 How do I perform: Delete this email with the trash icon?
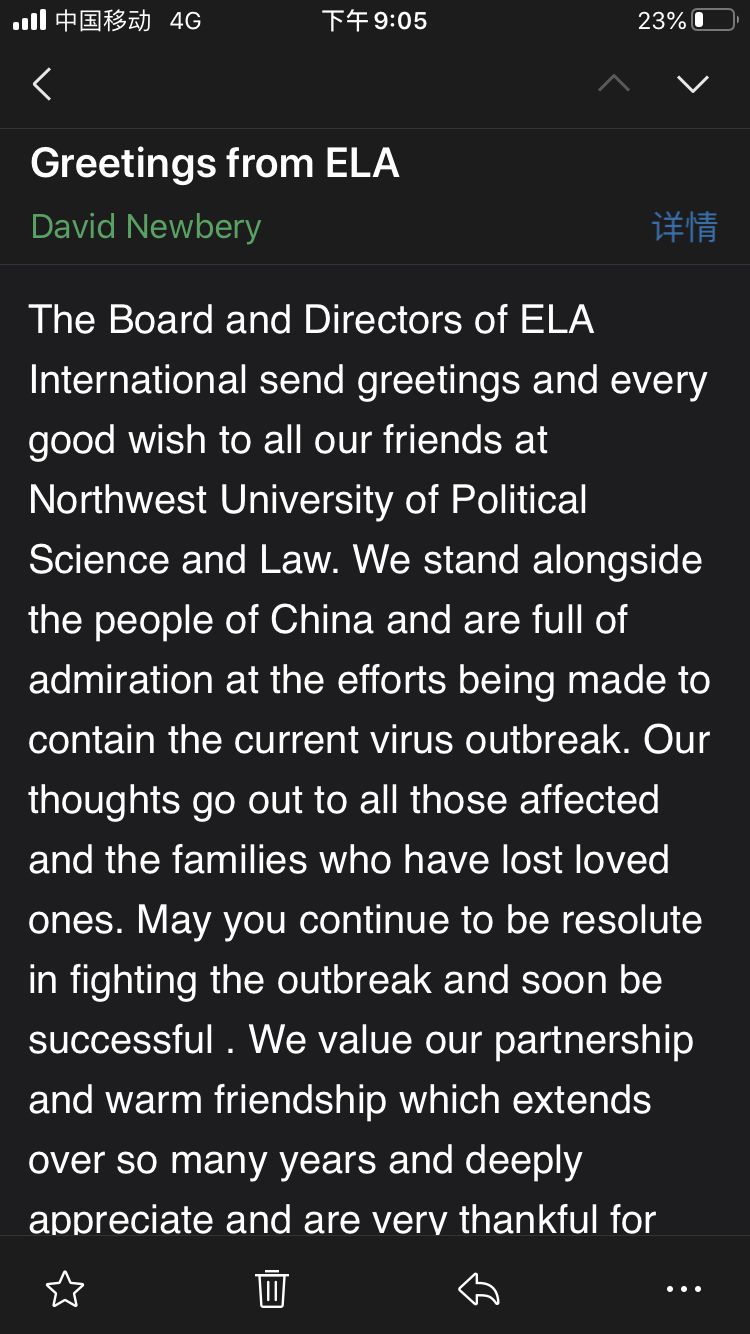click(x=272, y=1289)
